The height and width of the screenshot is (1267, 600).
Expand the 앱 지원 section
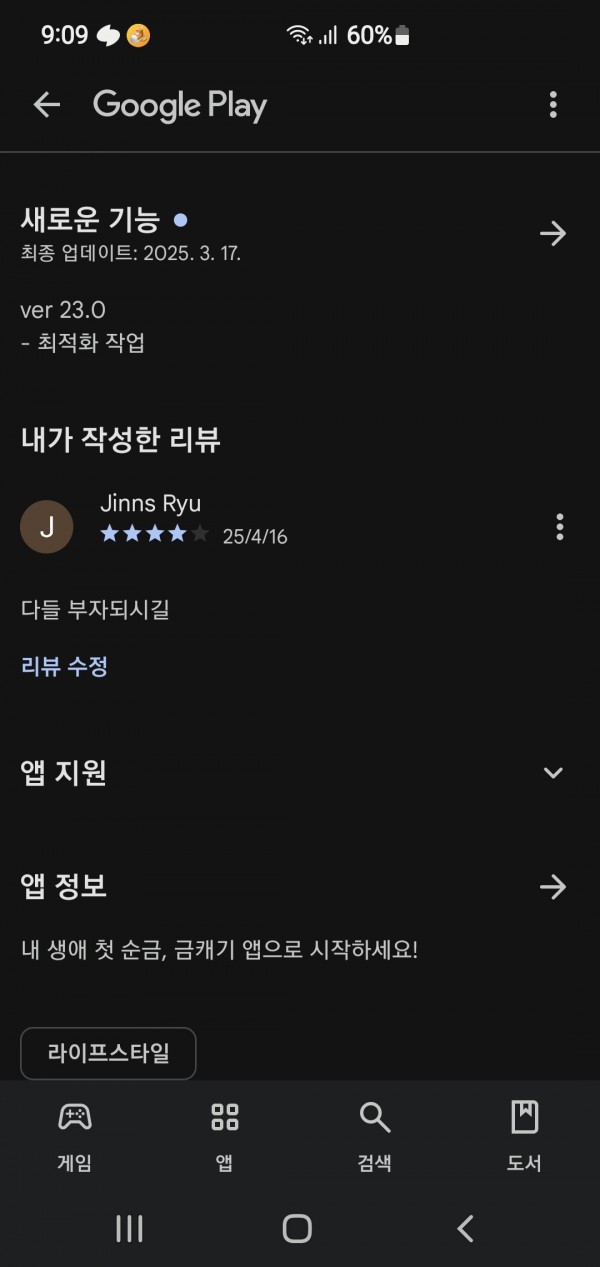click(x=553, y=773)
